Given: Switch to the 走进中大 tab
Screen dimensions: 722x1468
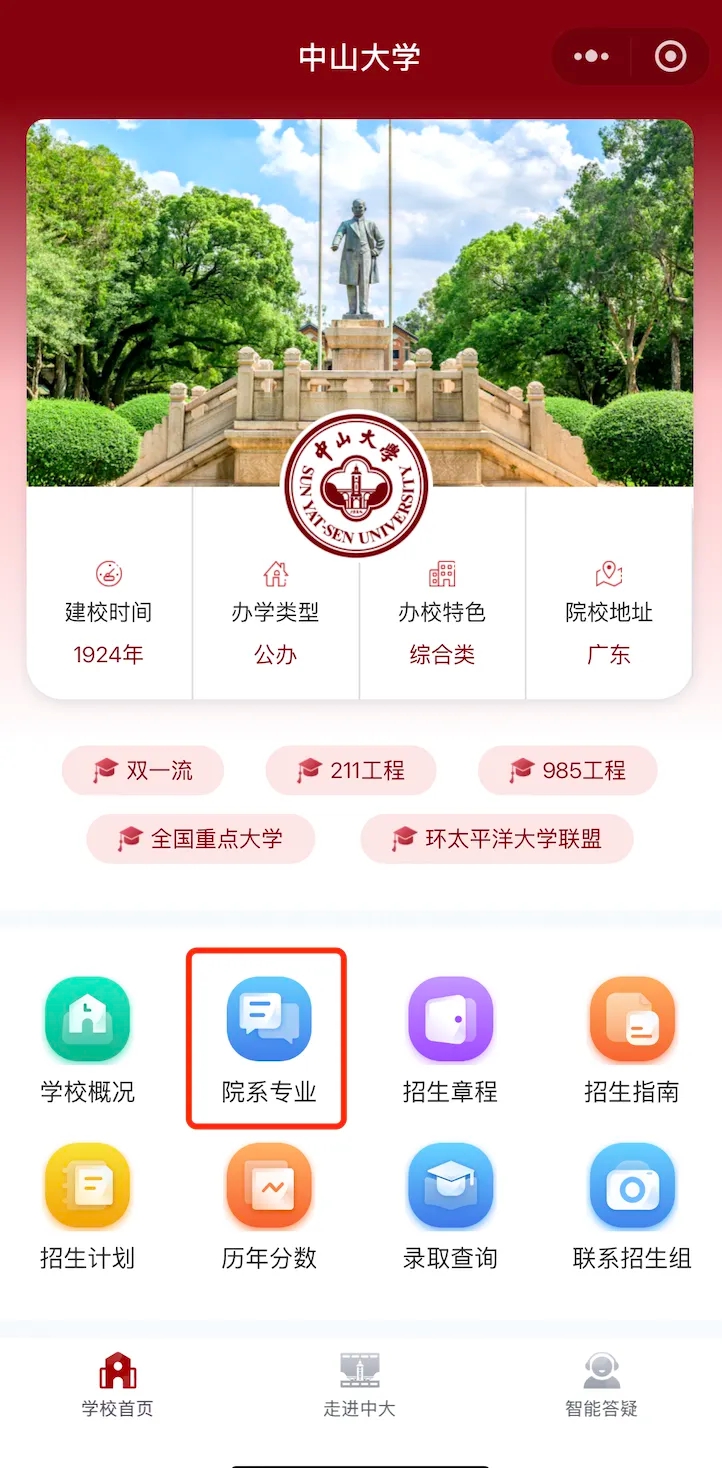Looking at the screenshot, I should pyautogui.click(x=359, y=1386).
